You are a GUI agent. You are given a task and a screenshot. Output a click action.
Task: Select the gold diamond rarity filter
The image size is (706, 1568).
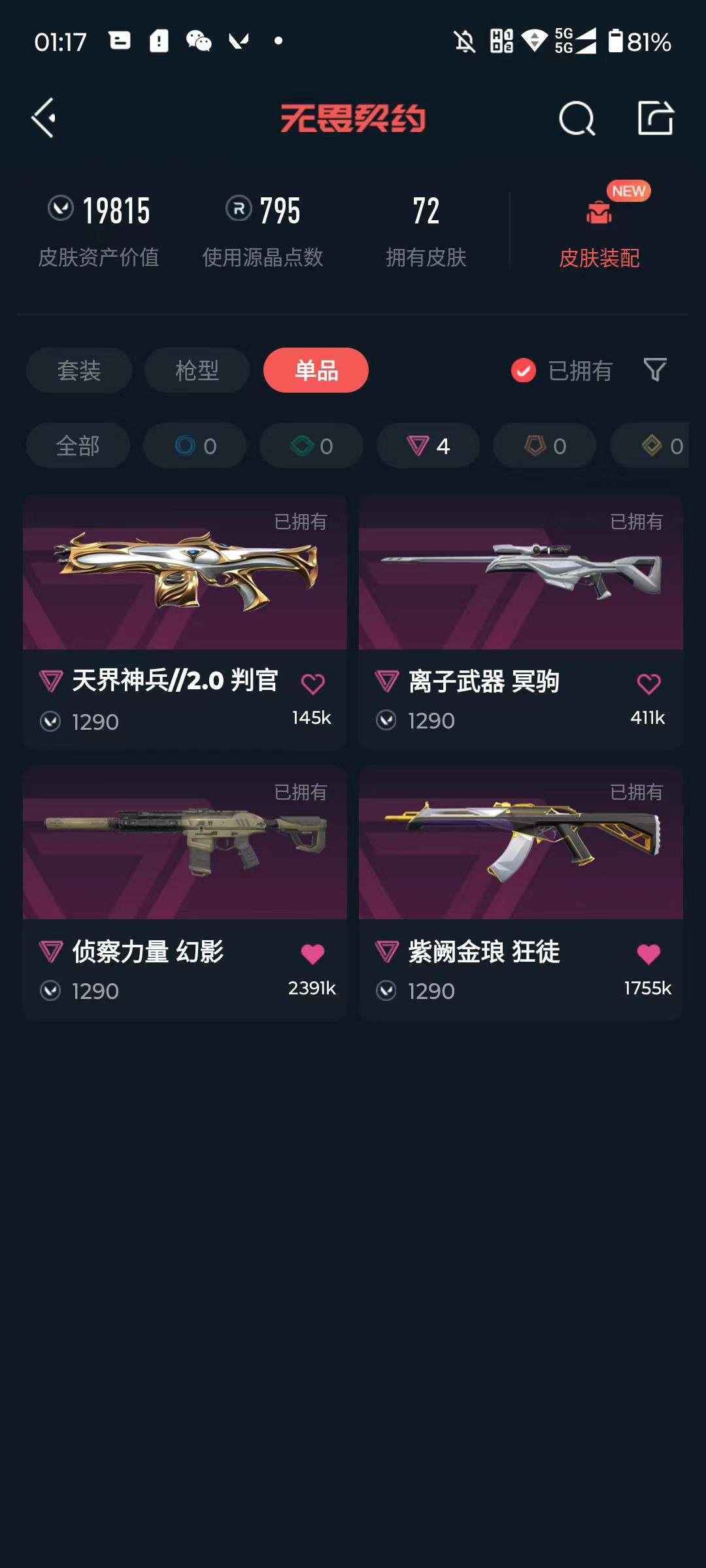coord(654,446)
